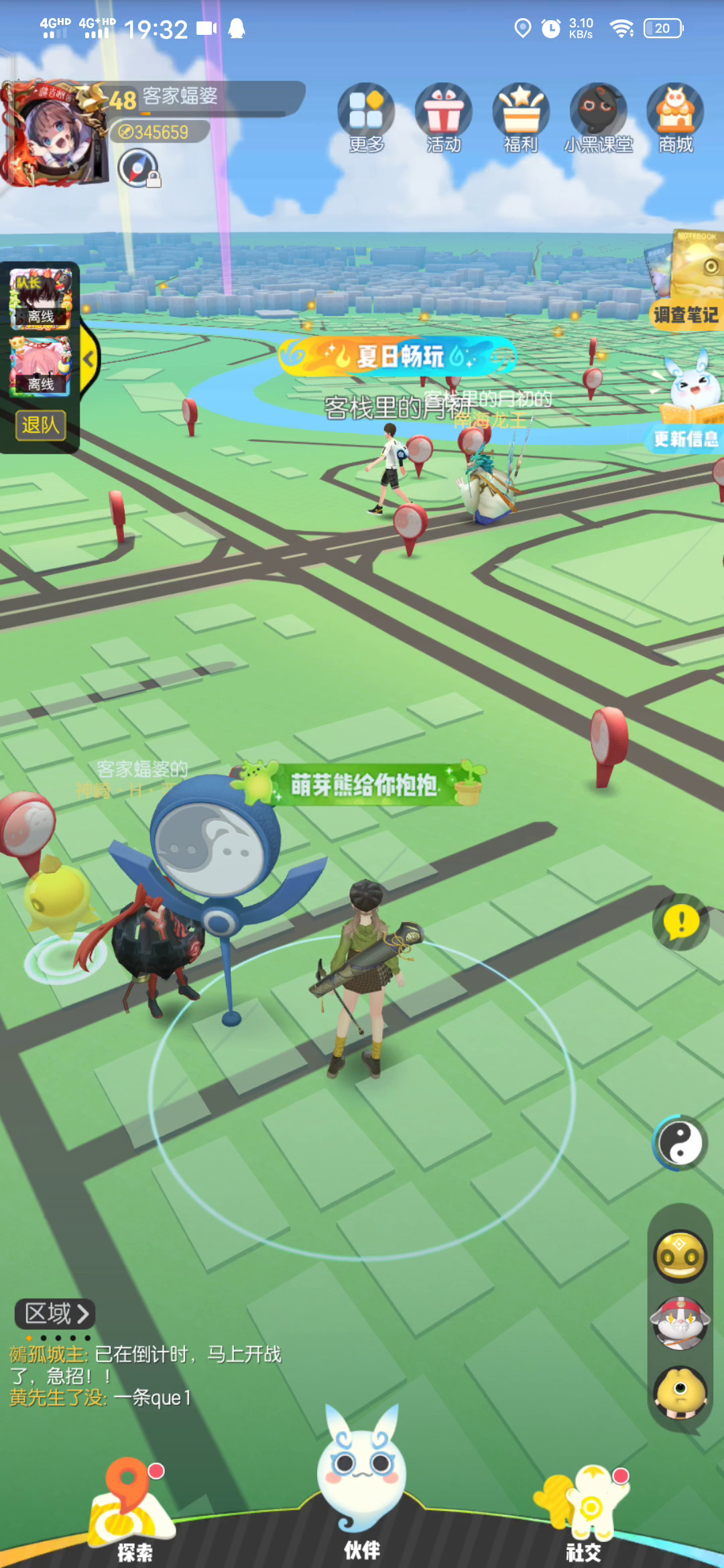Viewport: 724px width, 1568px height.
Task: Open 小黑课堂
Action: (598, 118)
